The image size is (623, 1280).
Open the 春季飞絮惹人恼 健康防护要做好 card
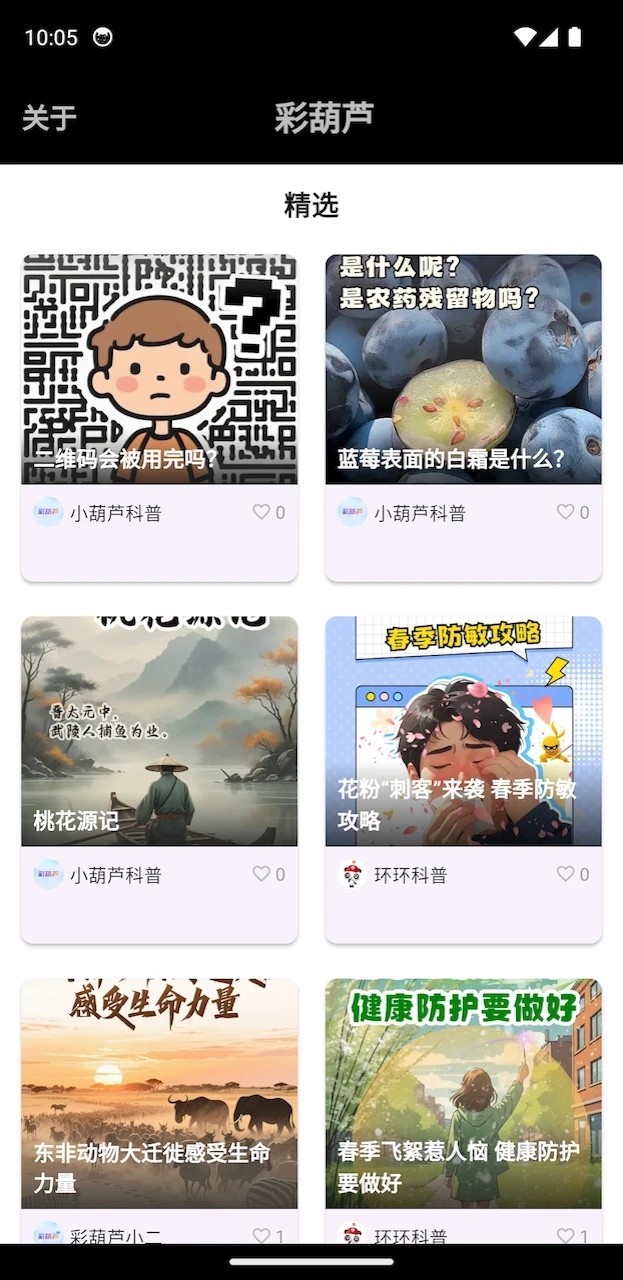463,1094
